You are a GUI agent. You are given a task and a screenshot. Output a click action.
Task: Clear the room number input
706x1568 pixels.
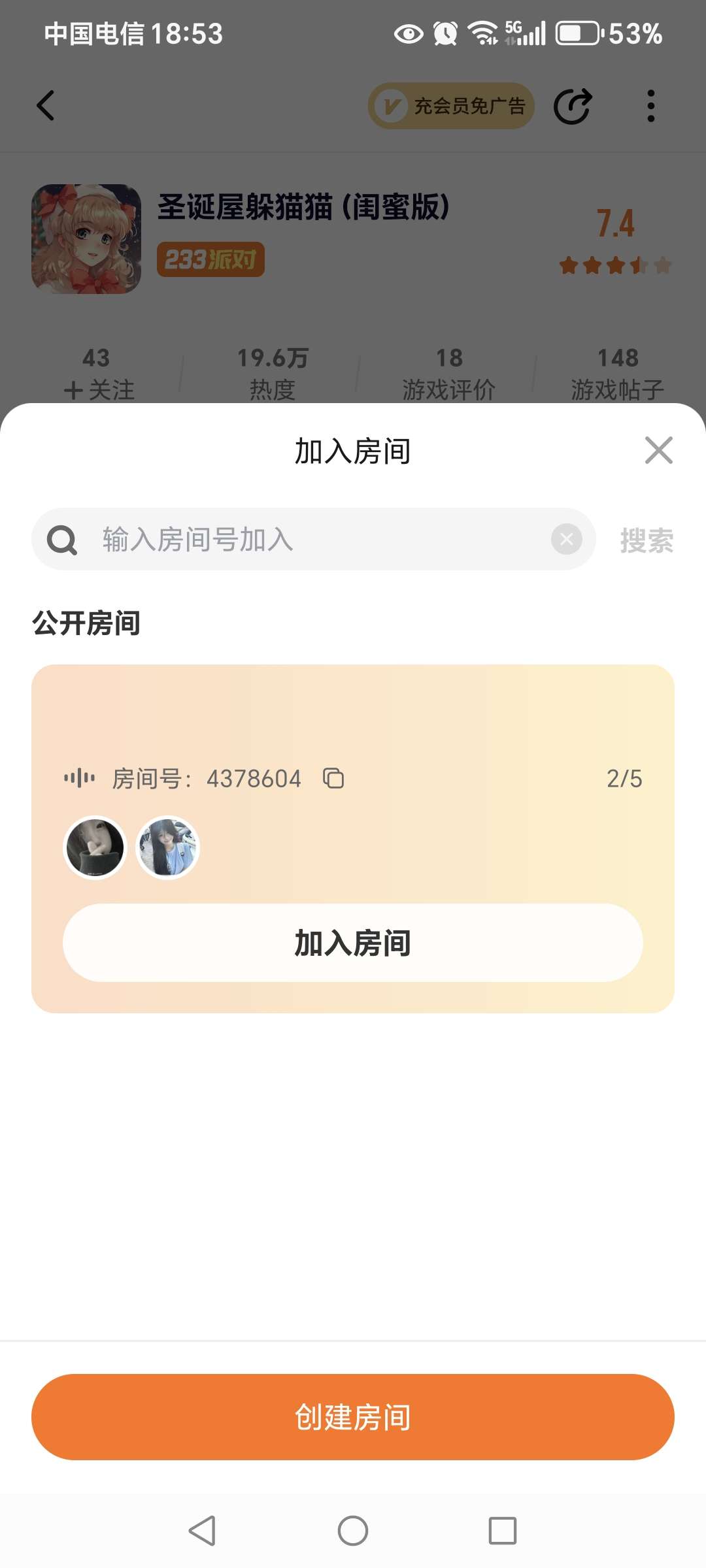pos(566,540)
